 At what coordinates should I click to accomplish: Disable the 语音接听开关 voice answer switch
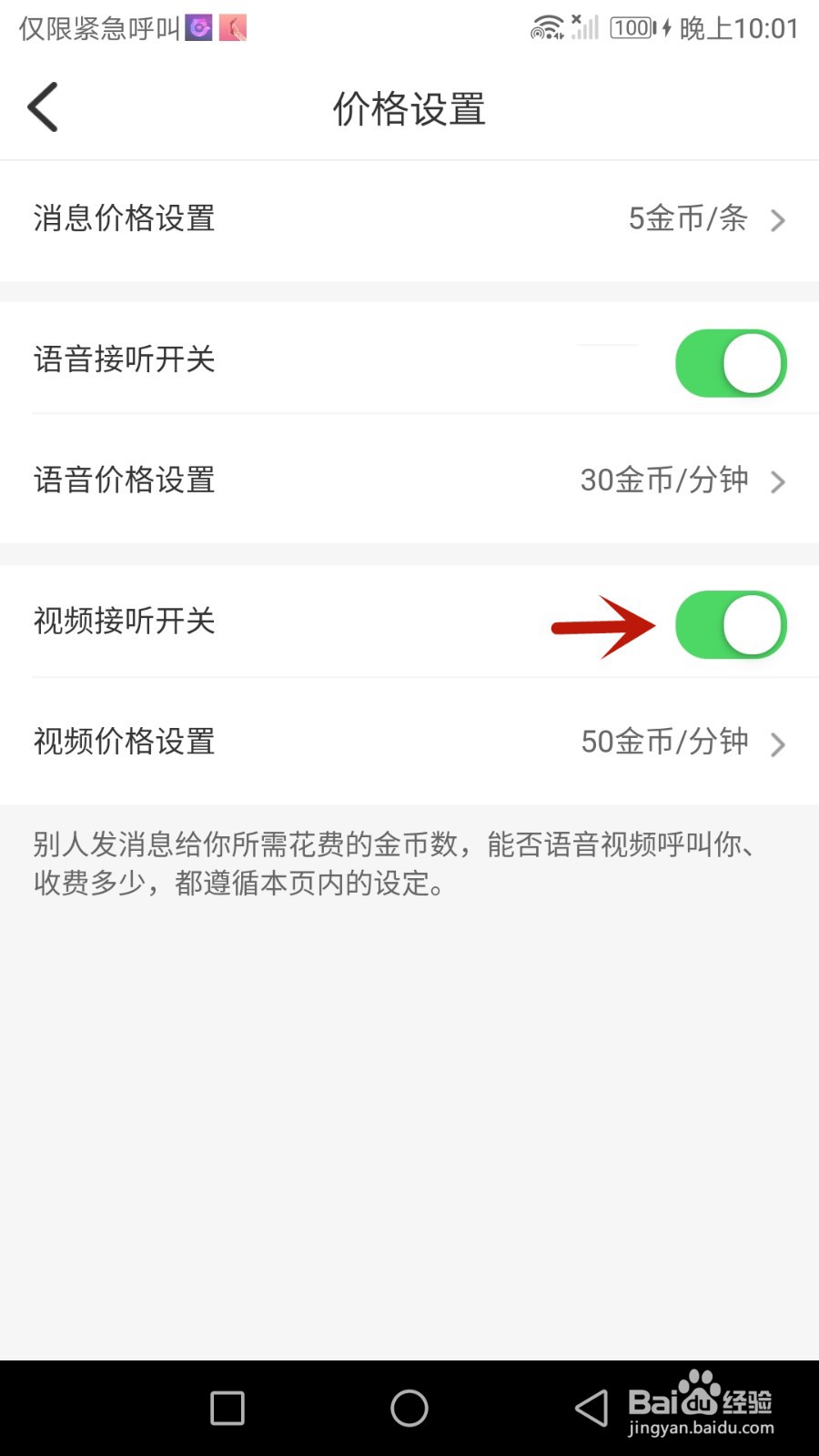(x=731, y=362)
